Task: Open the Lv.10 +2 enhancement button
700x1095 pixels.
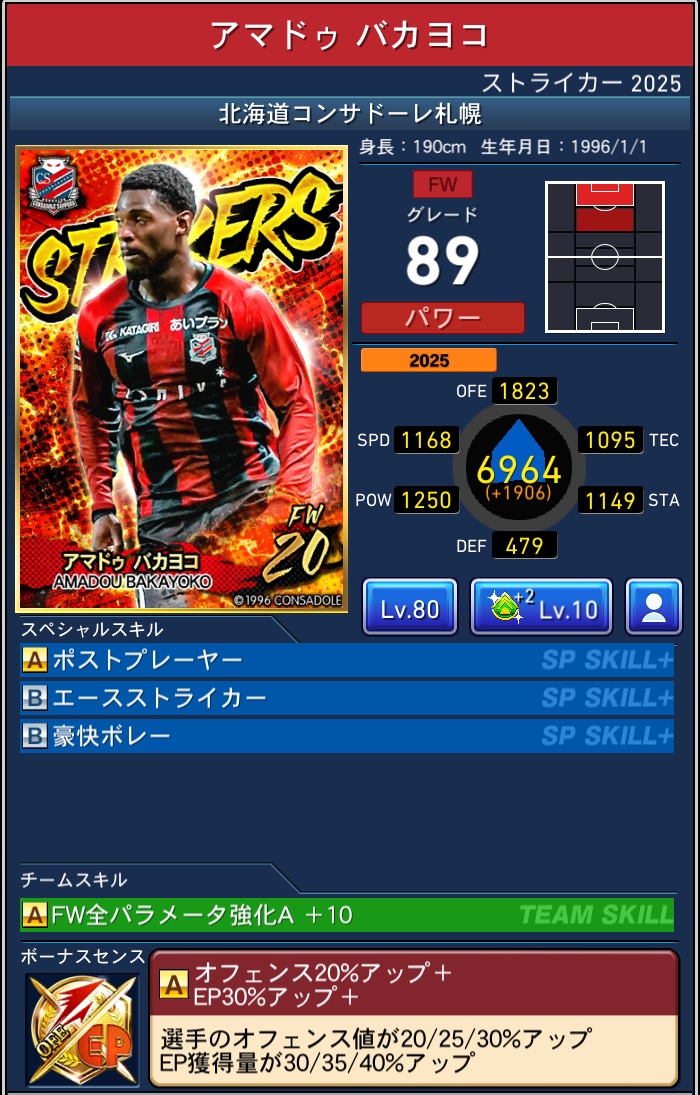Action: tap(541, 607)
